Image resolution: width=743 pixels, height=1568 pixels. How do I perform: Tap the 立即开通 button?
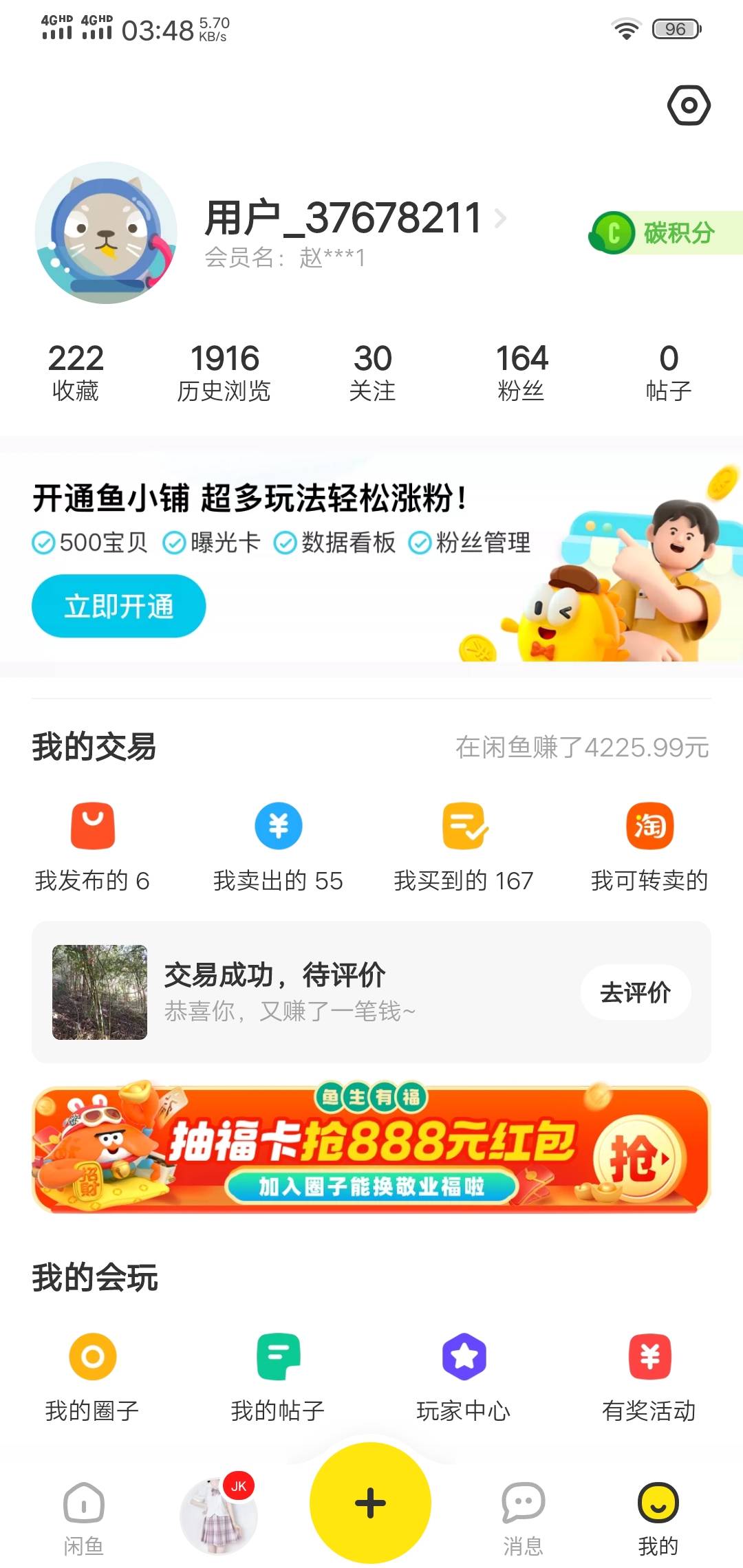(118, 606)
